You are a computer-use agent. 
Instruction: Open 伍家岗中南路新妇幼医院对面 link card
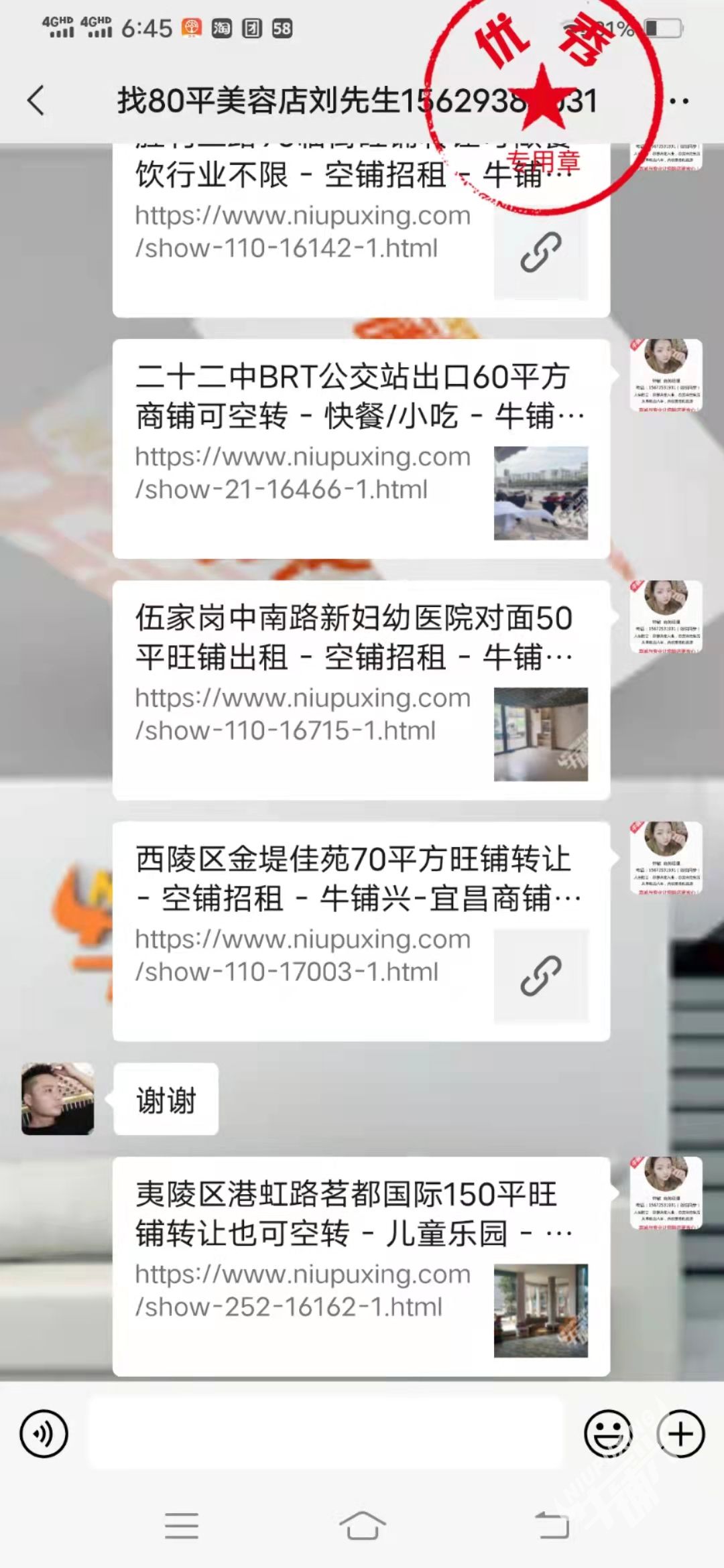coord(361,690)
